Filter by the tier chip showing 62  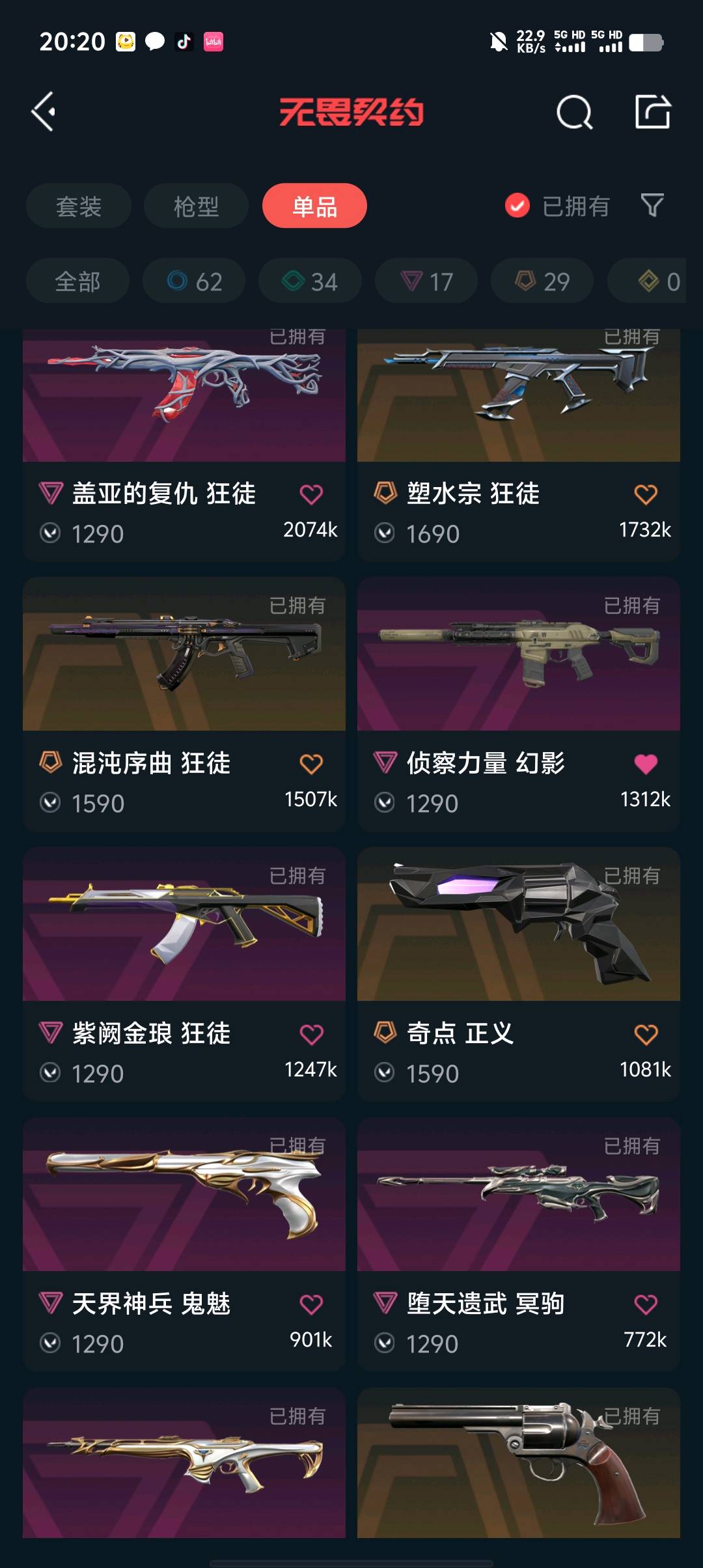194,281
